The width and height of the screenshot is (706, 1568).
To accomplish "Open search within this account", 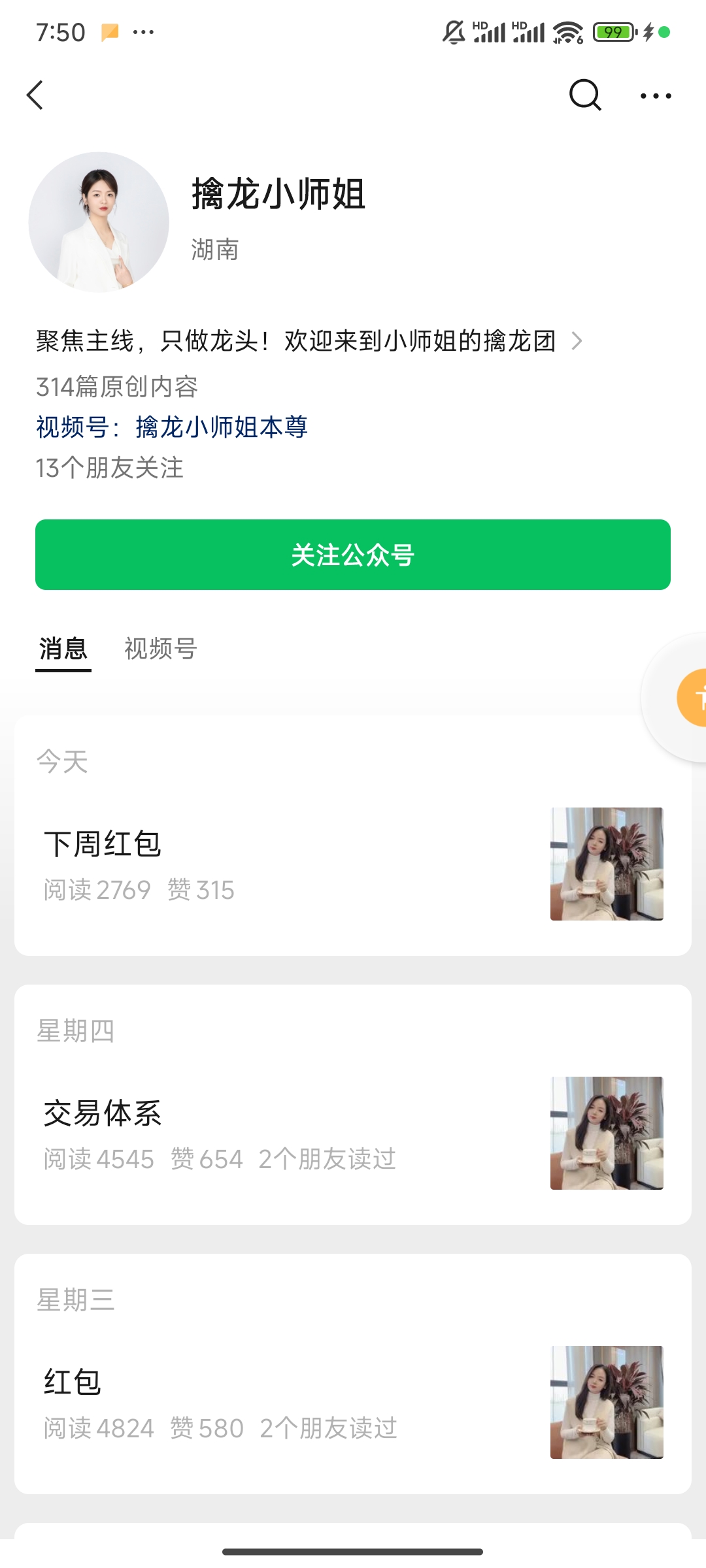I will coord(584,95).
